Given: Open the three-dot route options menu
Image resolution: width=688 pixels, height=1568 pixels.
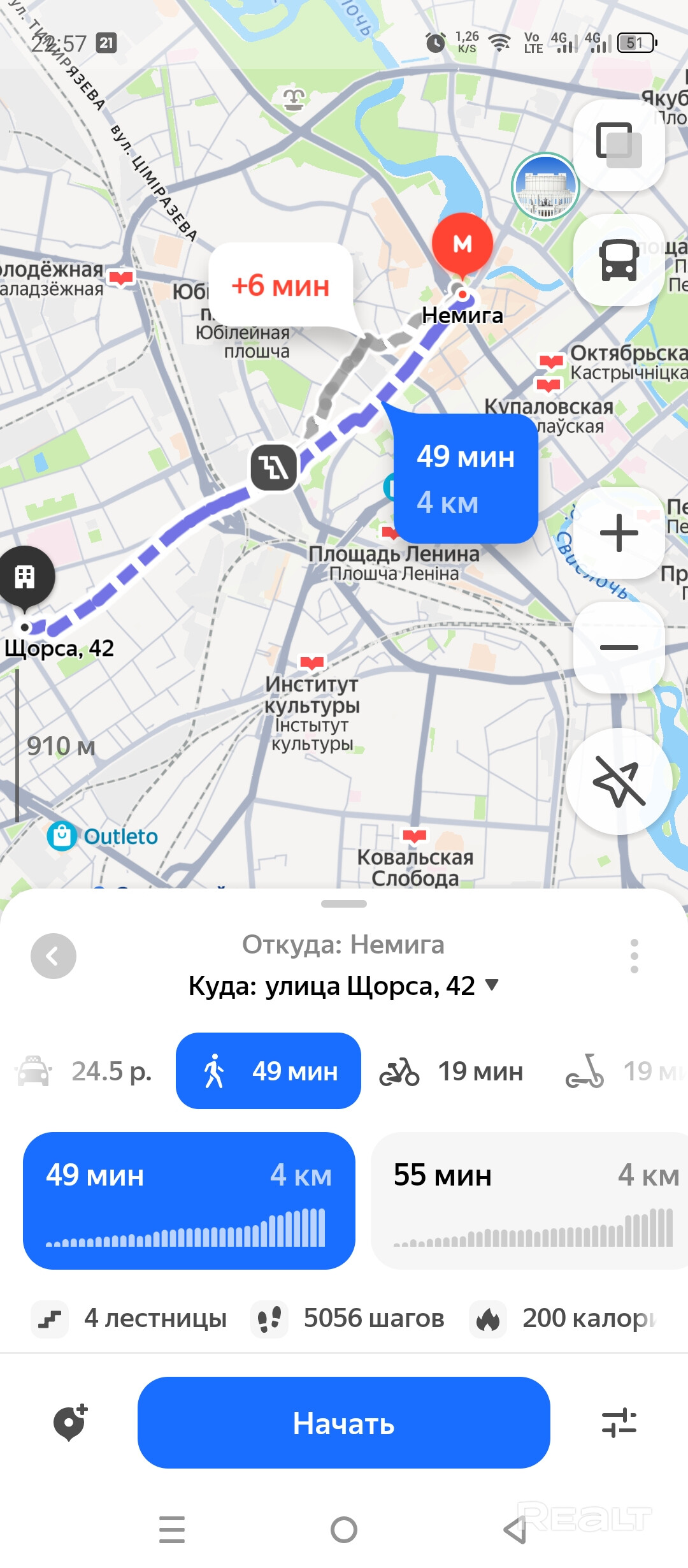Looking at the screenshot, I should [x=634, y=955].
